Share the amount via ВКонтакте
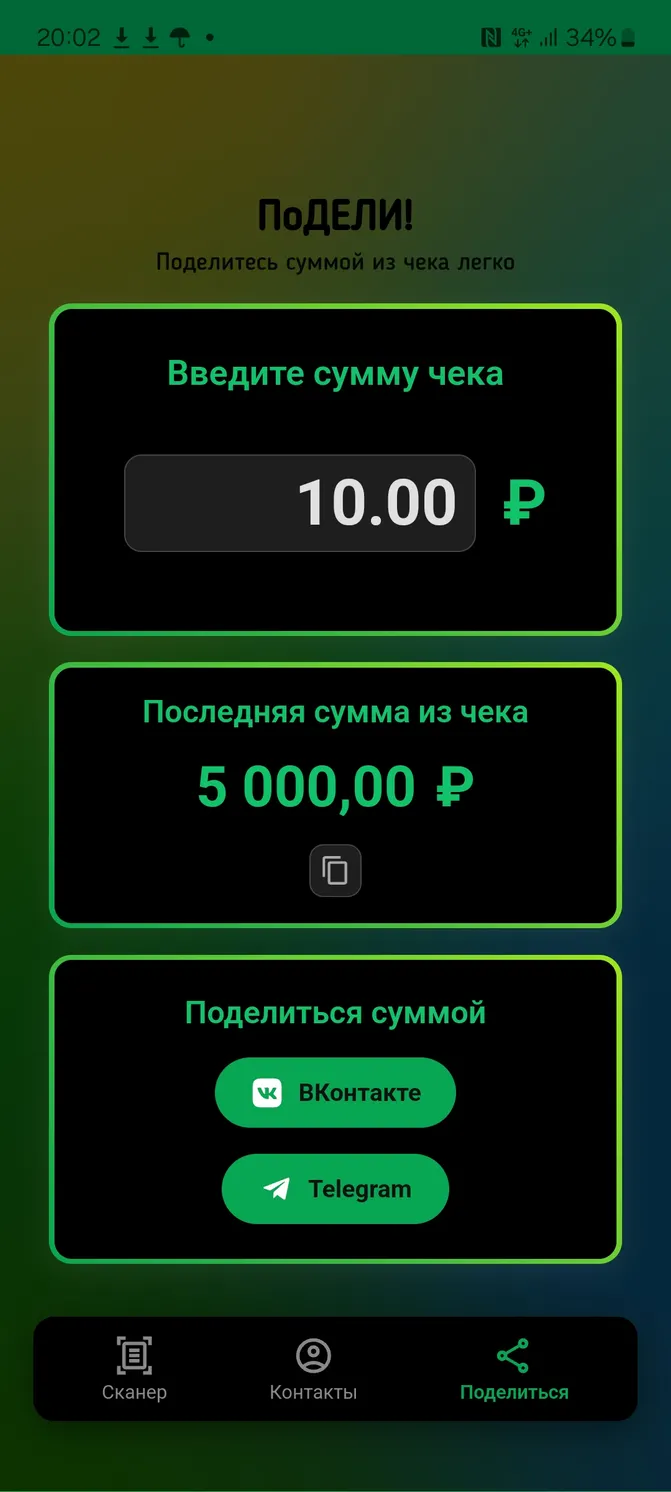 (x=335, y=1092)
